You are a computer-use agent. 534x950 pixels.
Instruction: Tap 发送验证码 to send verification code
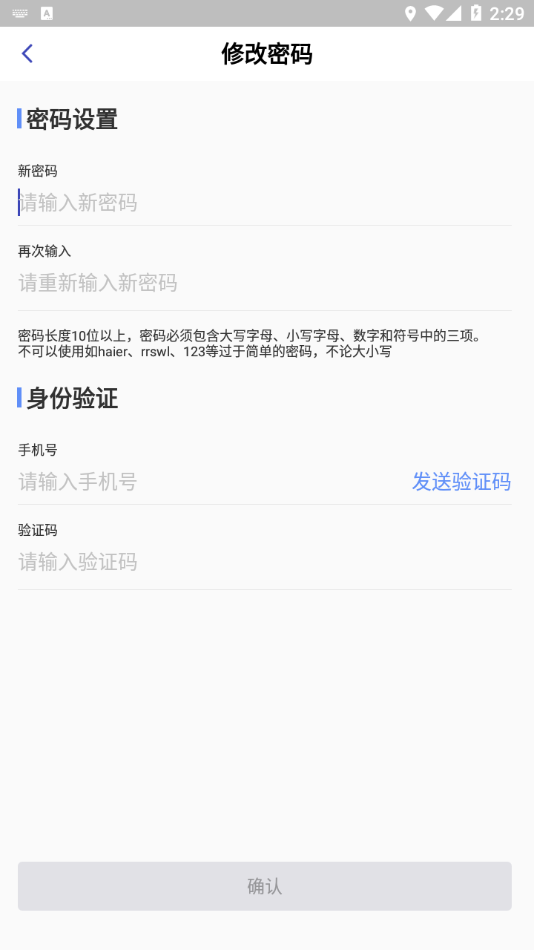pos(461,482)
